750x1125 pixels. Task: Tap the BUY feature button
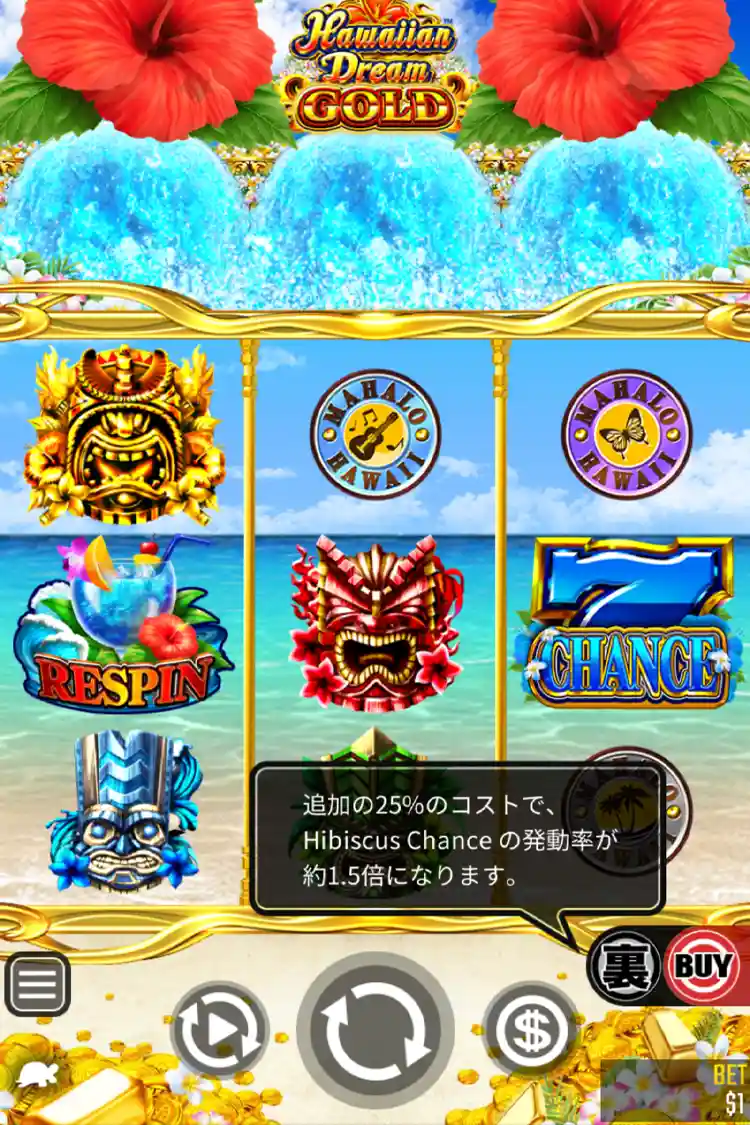pyautogui.click(x=703, y=967)
